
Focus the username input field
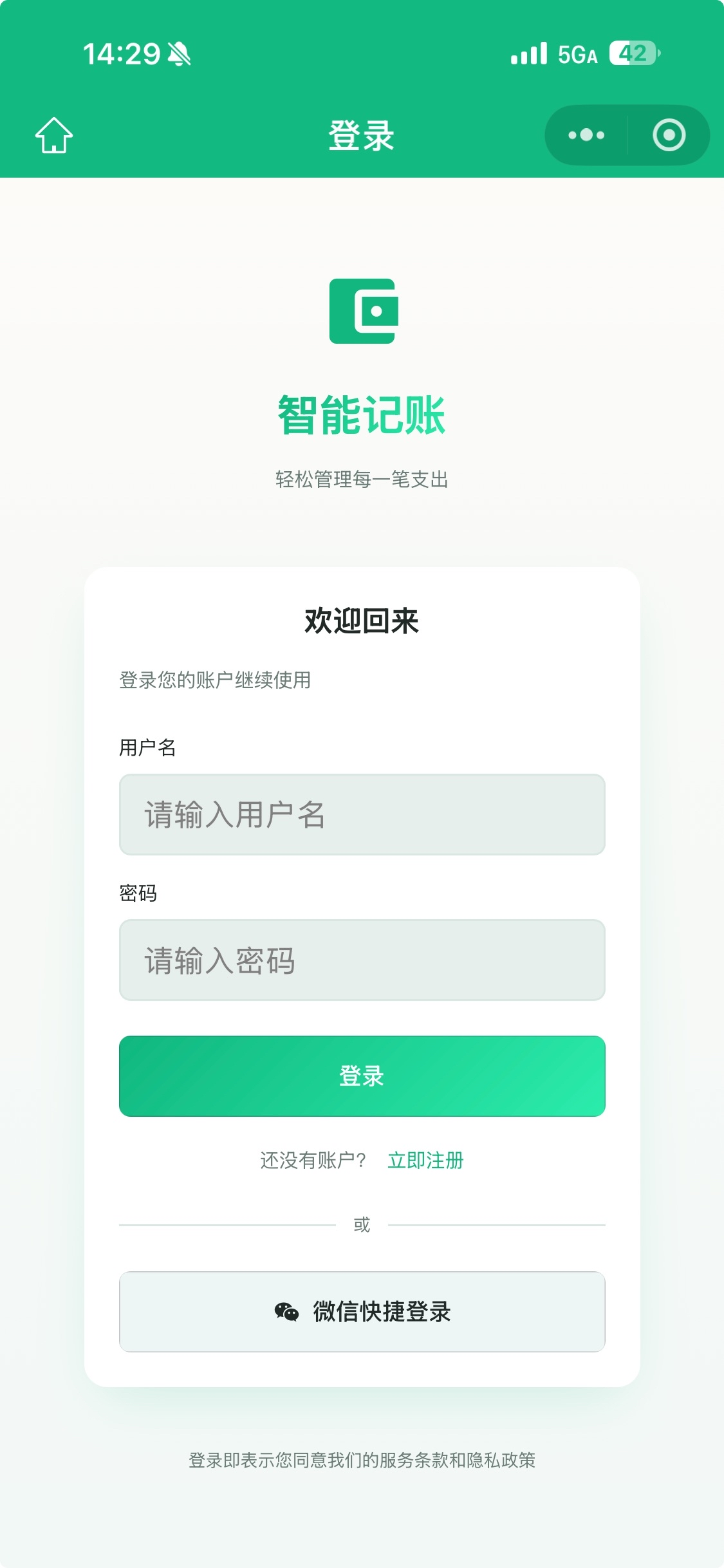[362, 814]
